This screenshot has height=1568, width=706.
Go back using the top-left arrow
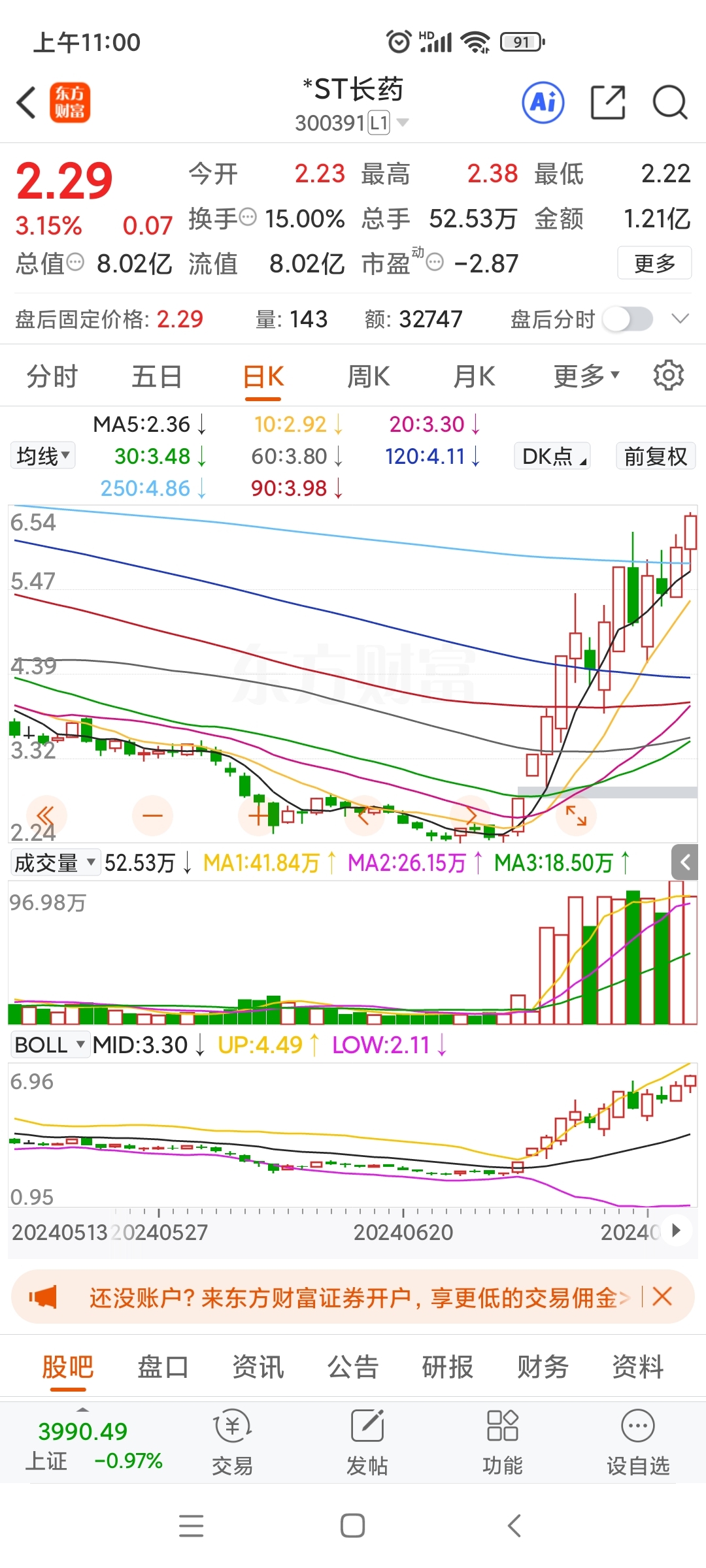tap(27, 103)
